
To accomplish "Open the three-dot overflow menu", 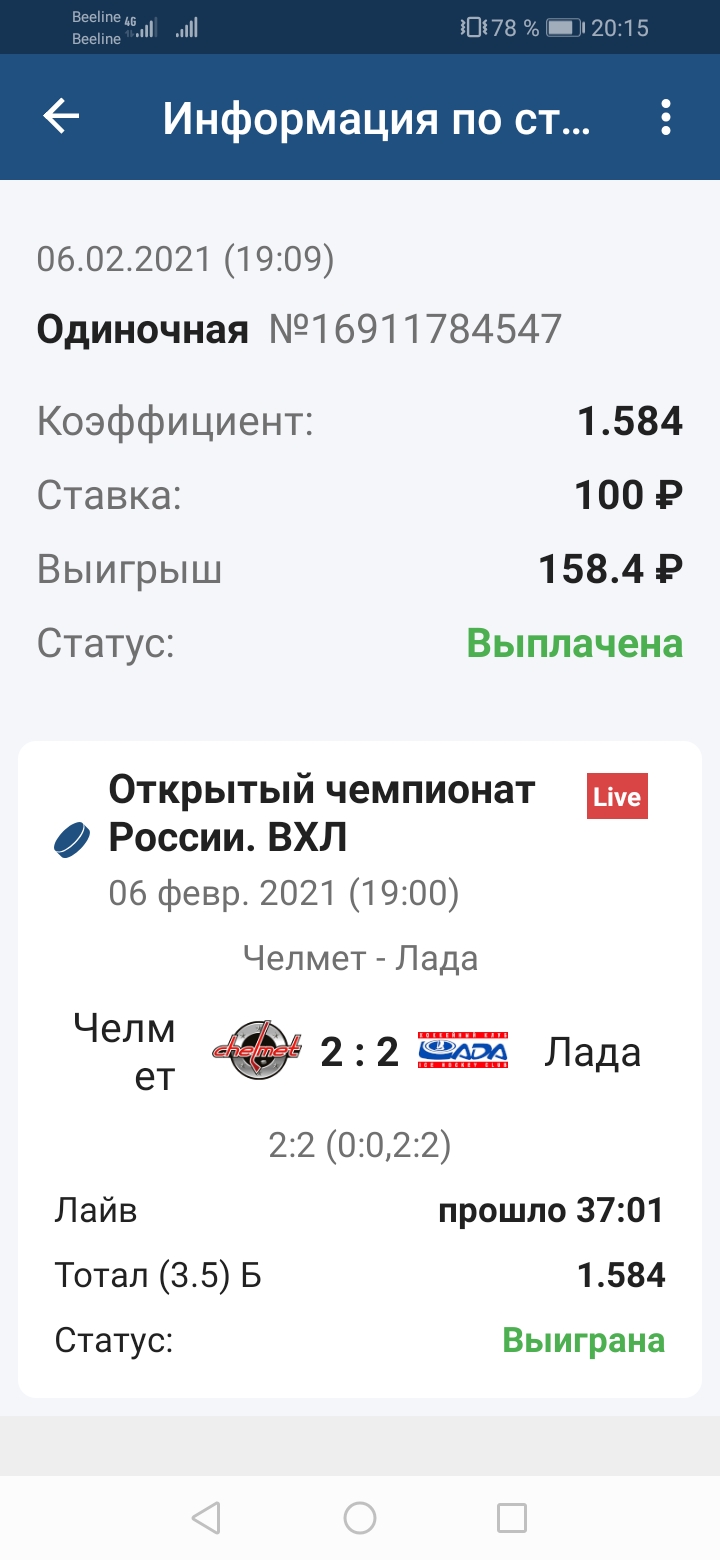I will tap(666, 118).
